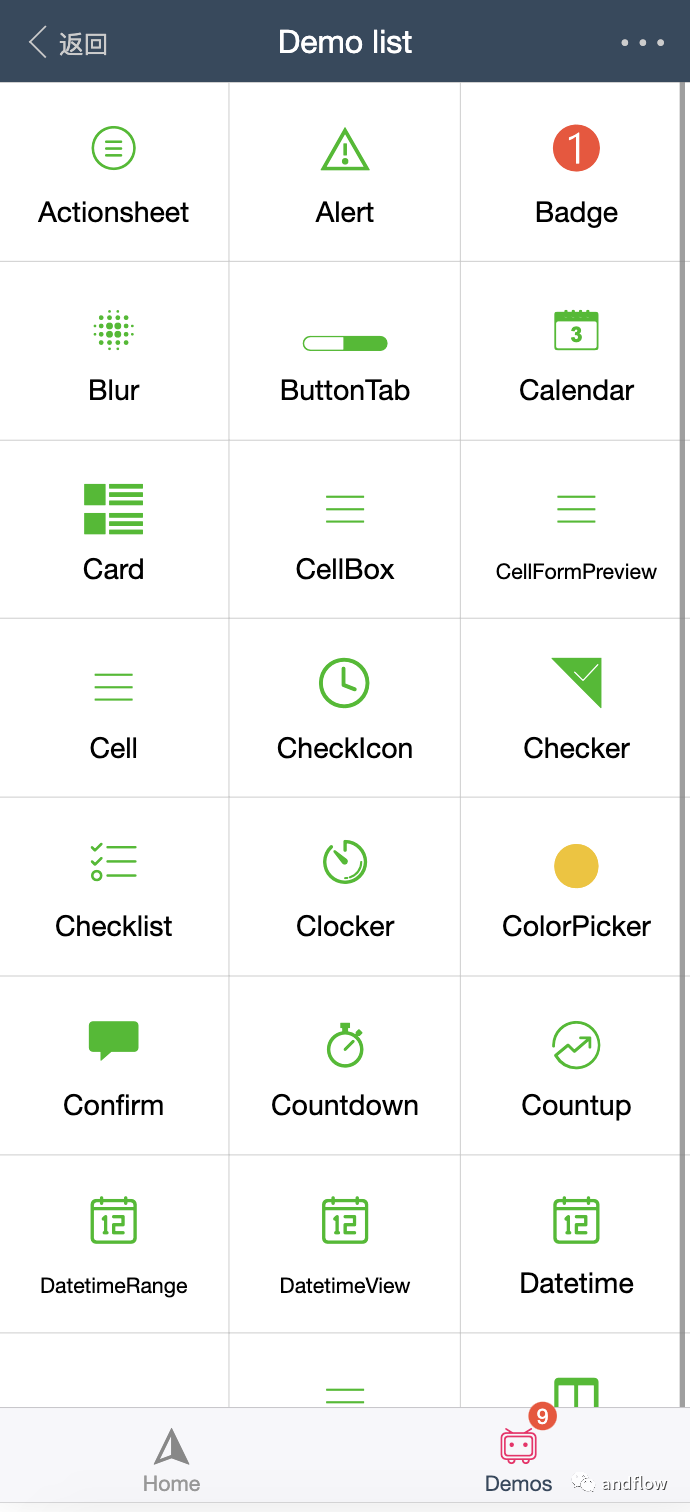Image resolution: width=690 pixels, height=1512 pixels.
Task: View the Checklist demo
Action: [x=114, y=887]
